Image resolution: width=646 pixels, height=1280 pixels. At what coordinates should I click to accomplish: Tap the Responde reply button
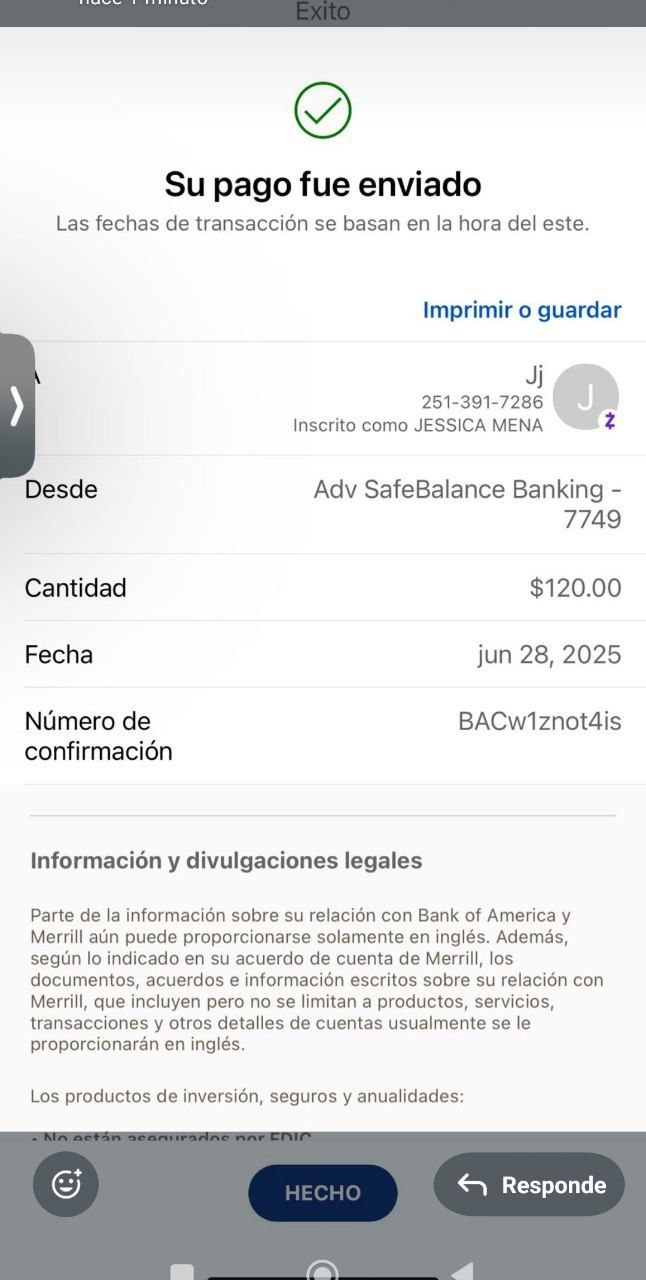coord(529,1185)
